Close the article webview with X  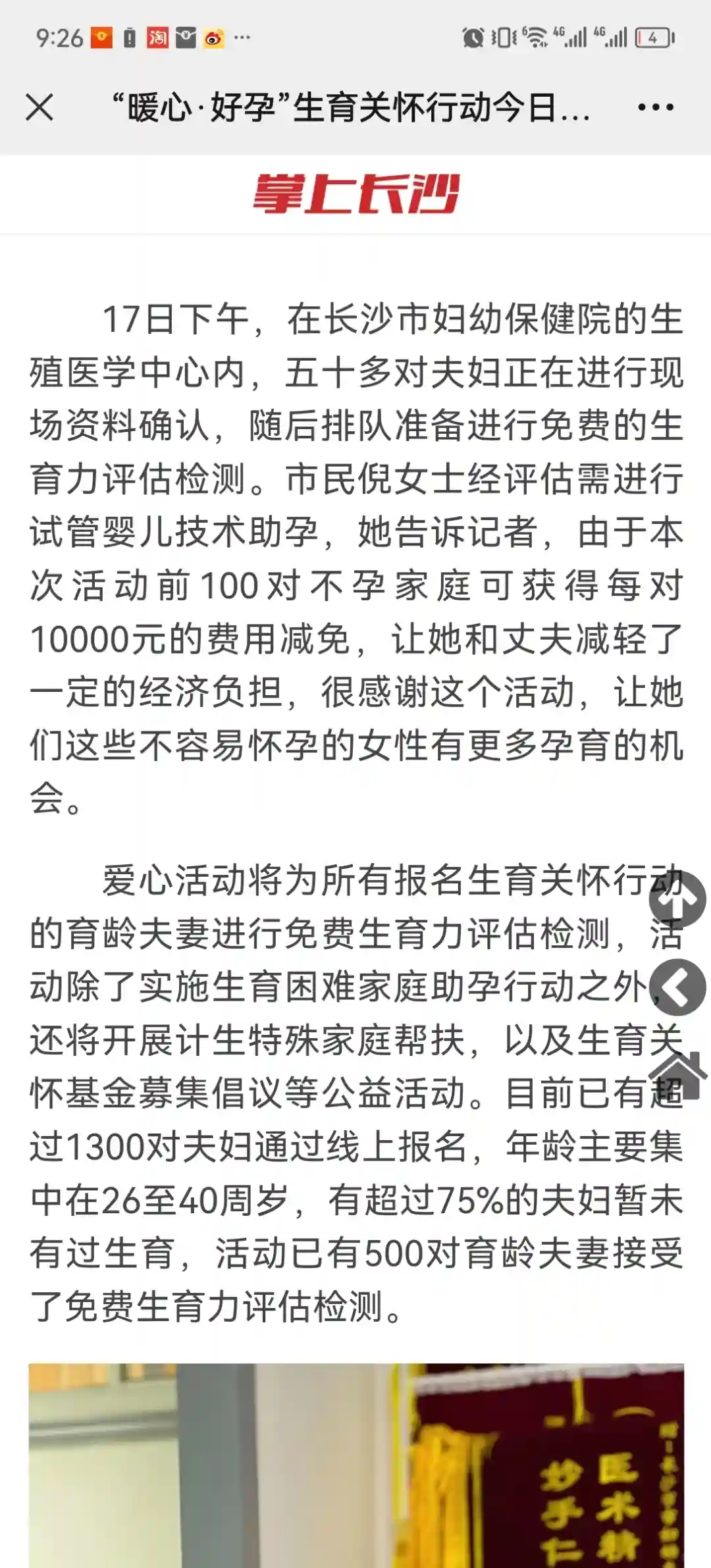coord(39,107)
